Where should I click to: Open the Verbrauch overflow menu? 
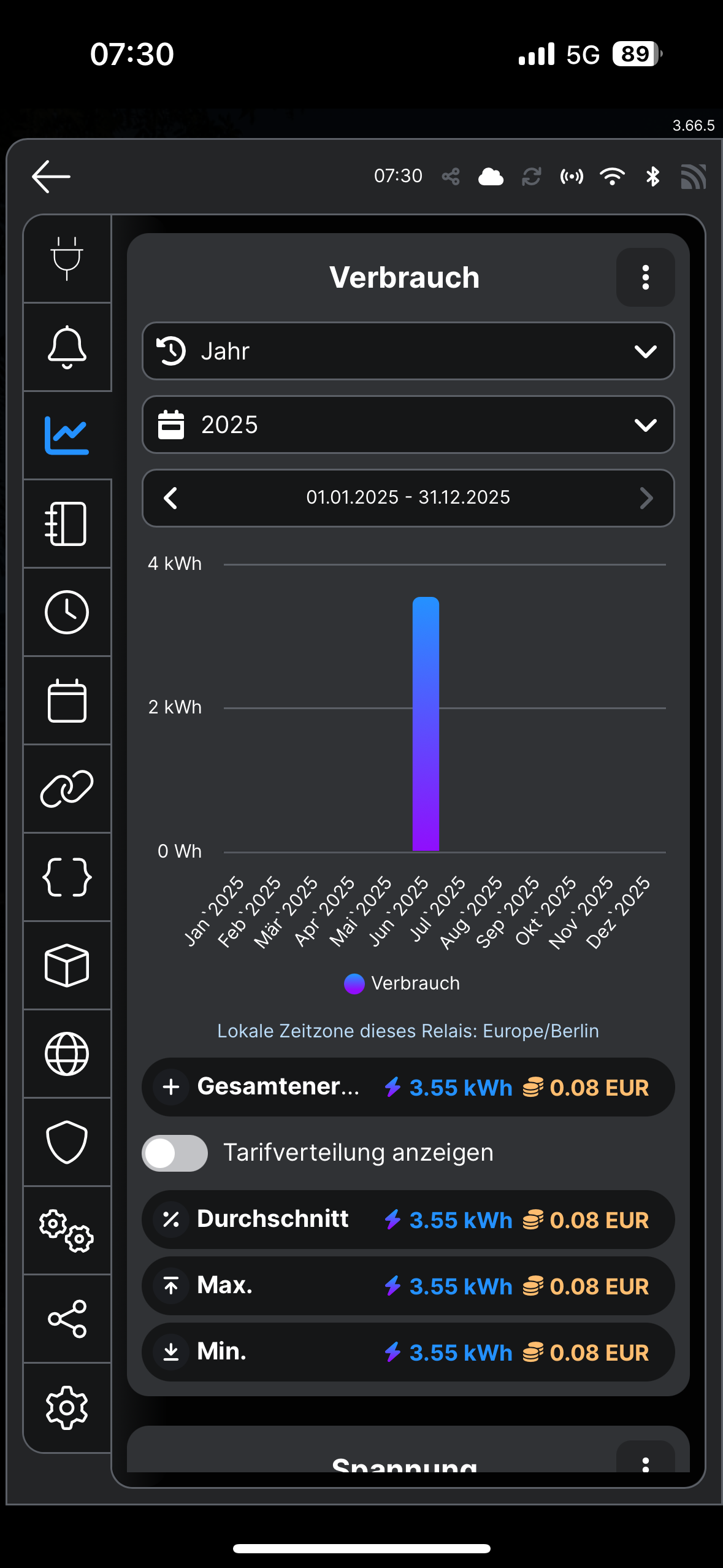pyautogui.click(x=645, y=277)
